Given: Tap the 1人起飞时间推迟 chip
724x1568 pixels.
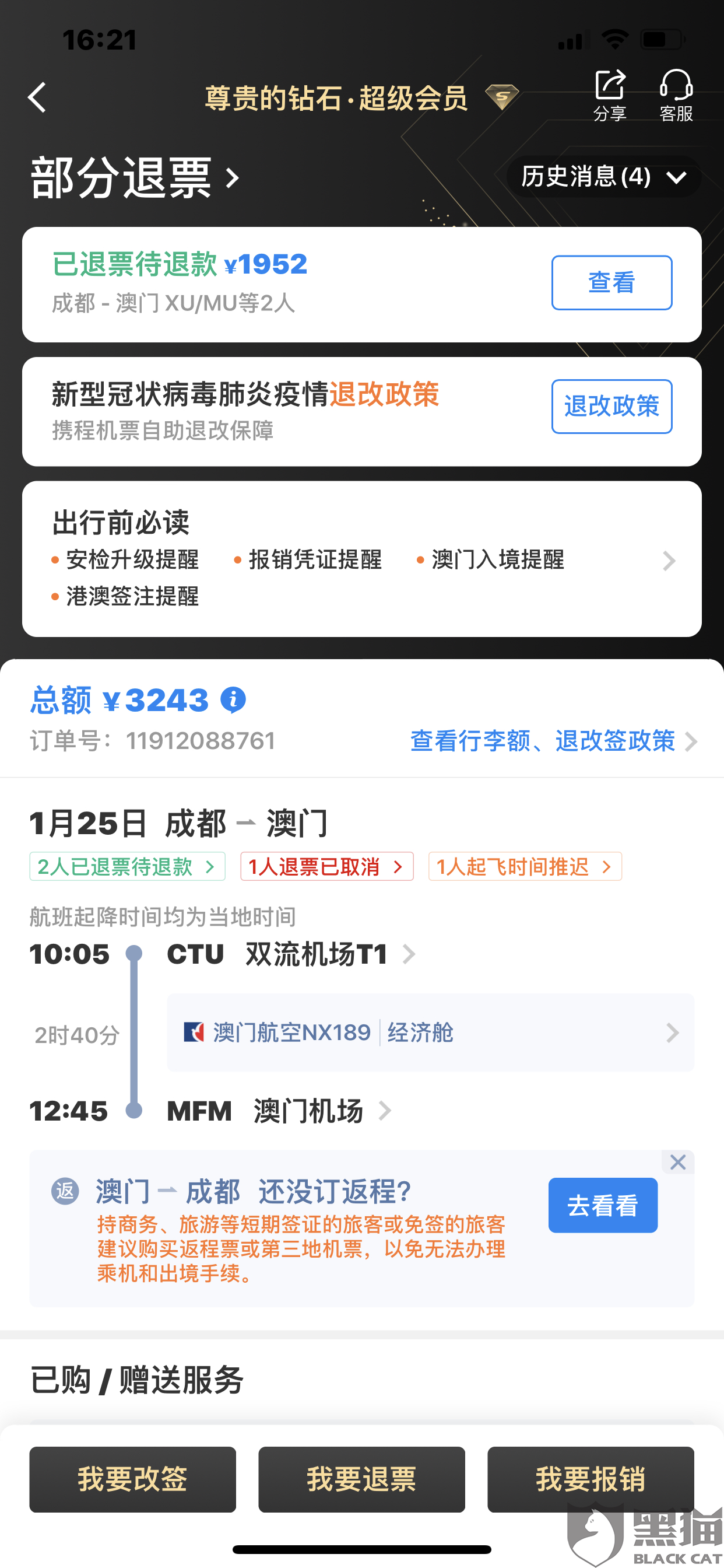Looking at the screenshot, I should coord(525,866).
